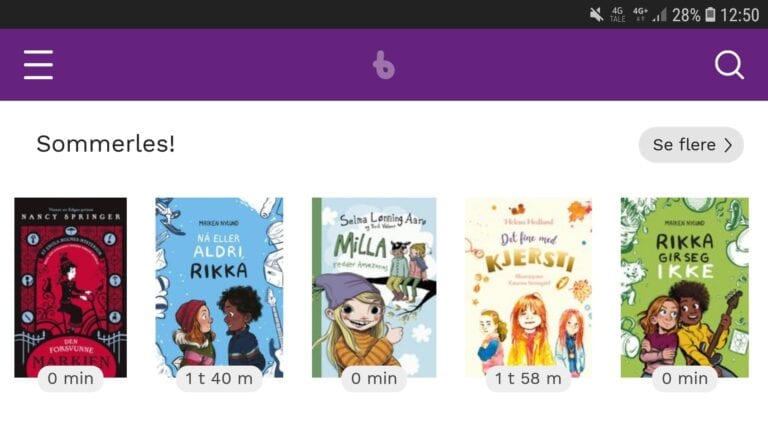Open the search magnifier icon

tap(729, 65)
